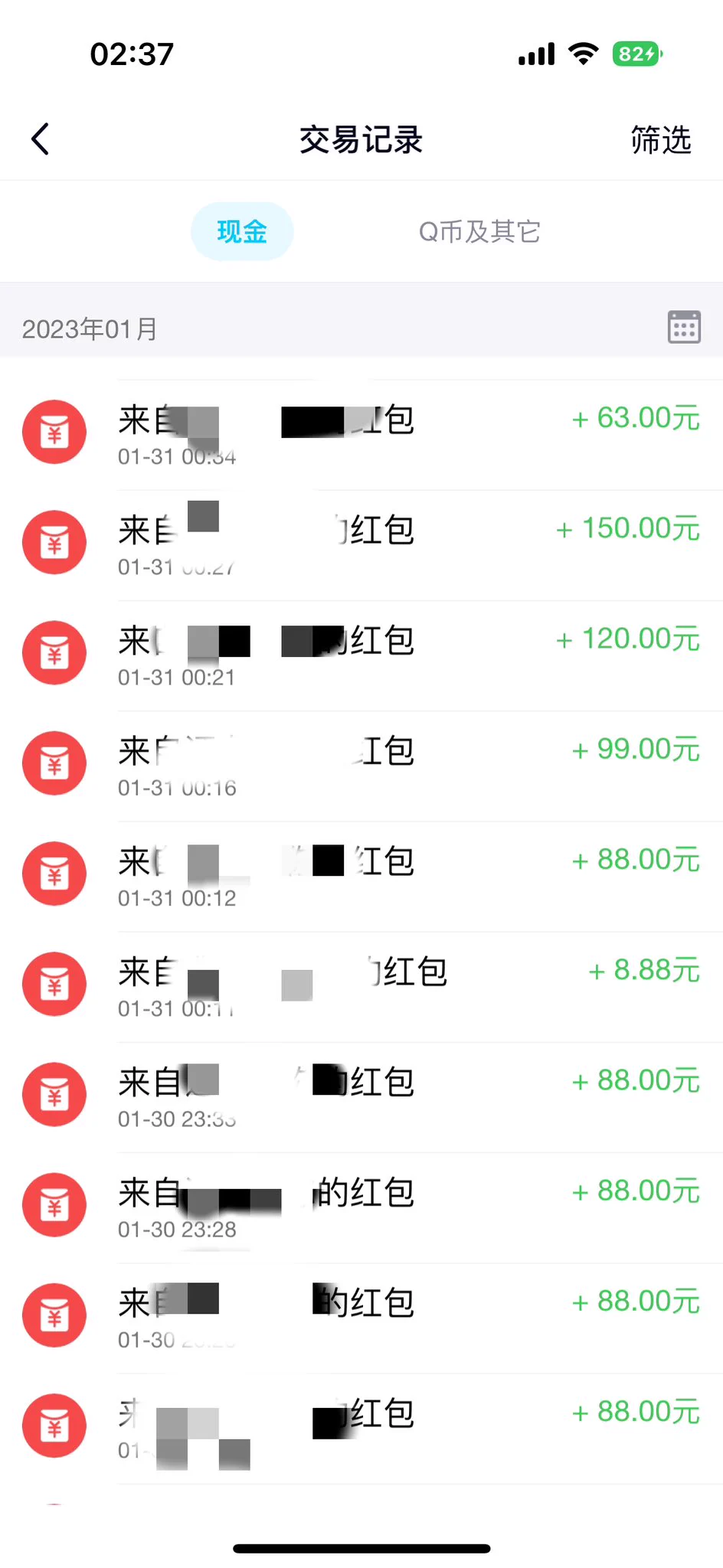Open the +63.00元 red packet record
This screenshot has width=723, height=1568.
click(361, 435)
